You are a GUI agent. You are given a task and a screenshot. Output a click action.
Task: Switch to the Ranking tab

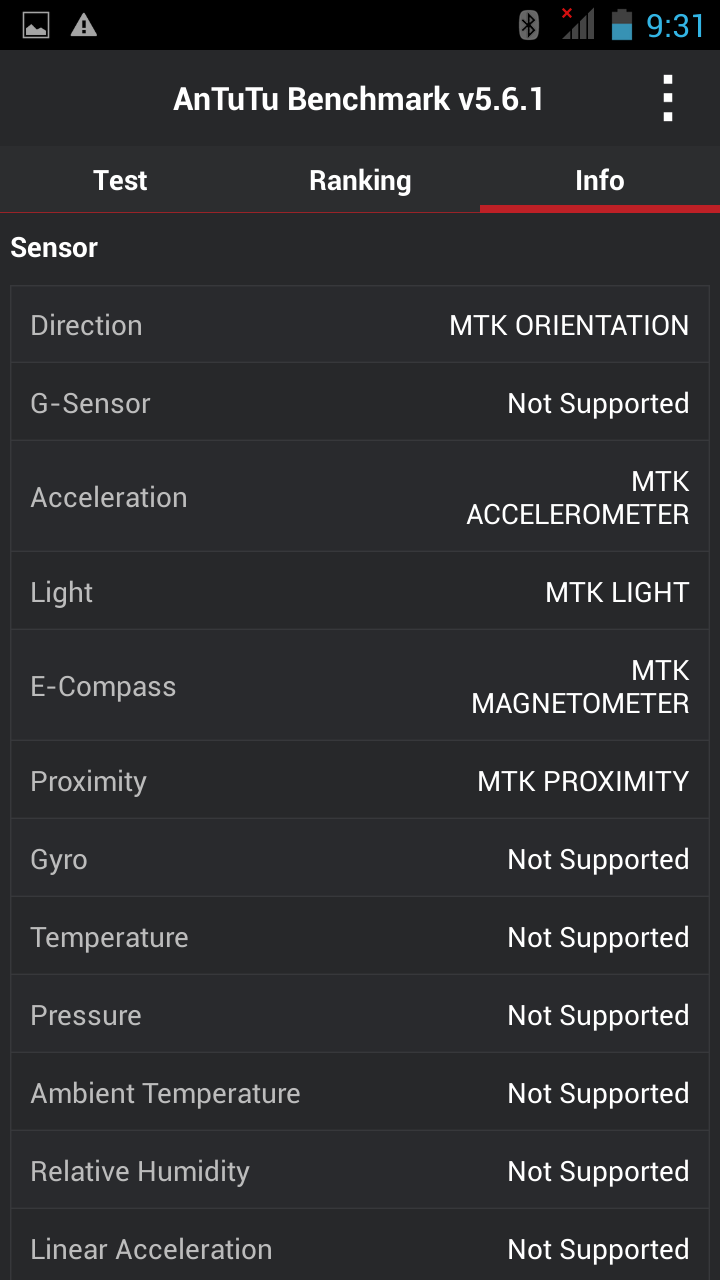coord(360,180)
